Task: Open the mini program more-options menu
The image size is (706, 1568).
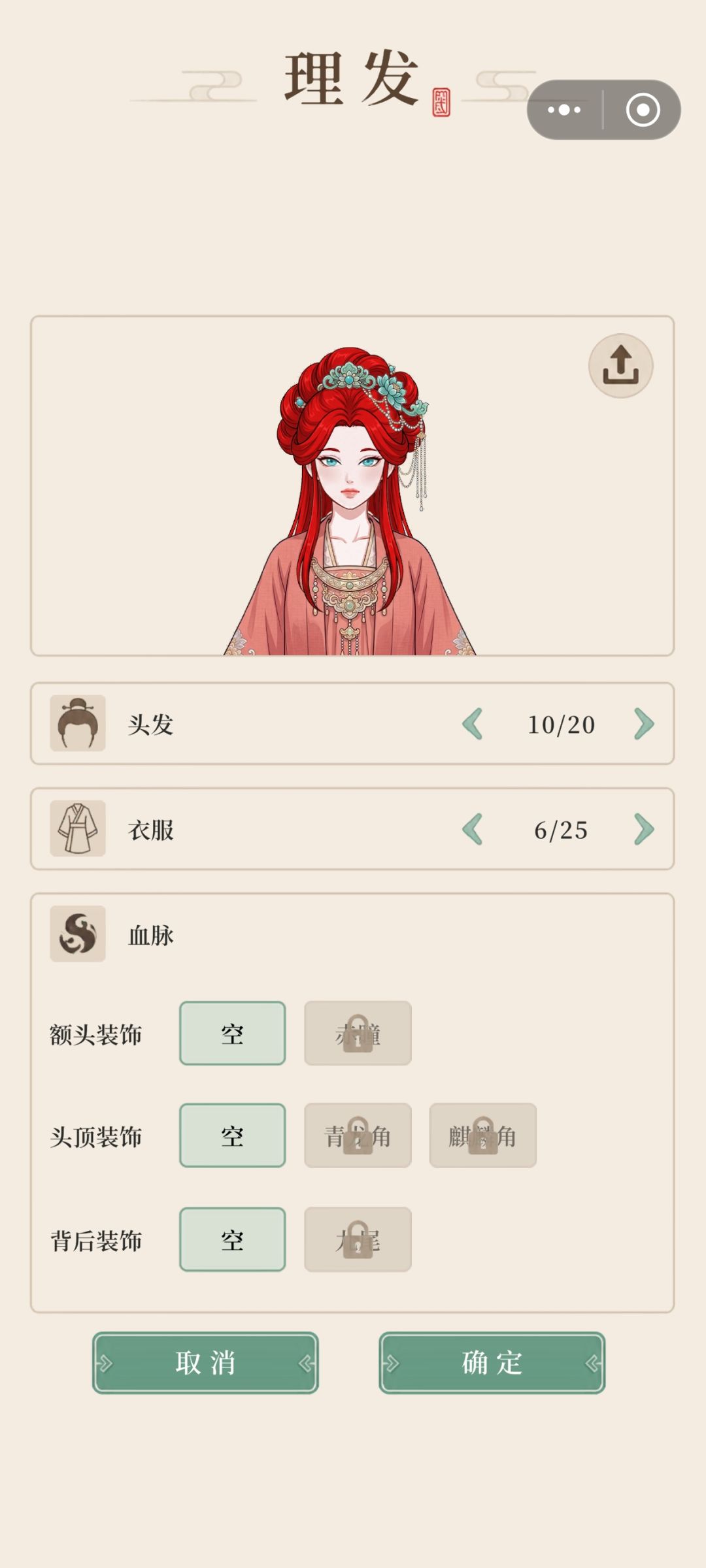Action: (x=564, y=110)
